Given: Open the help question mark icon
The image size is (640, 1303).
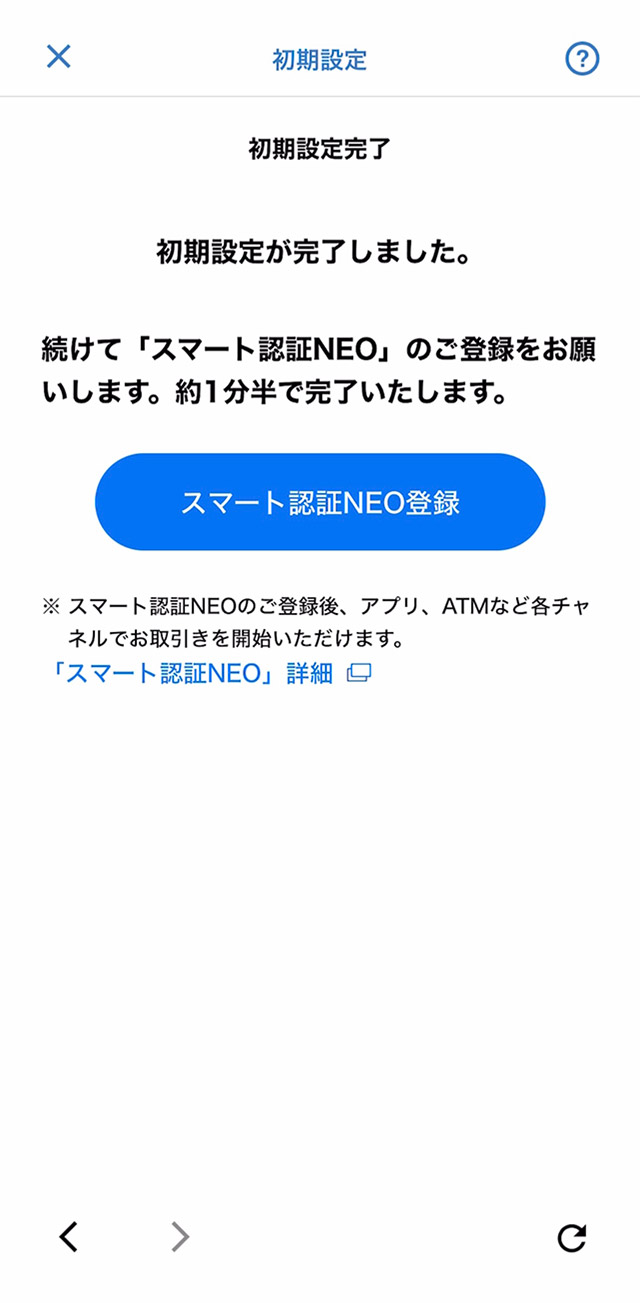Looking at the screenshot, I should [582, 59].
